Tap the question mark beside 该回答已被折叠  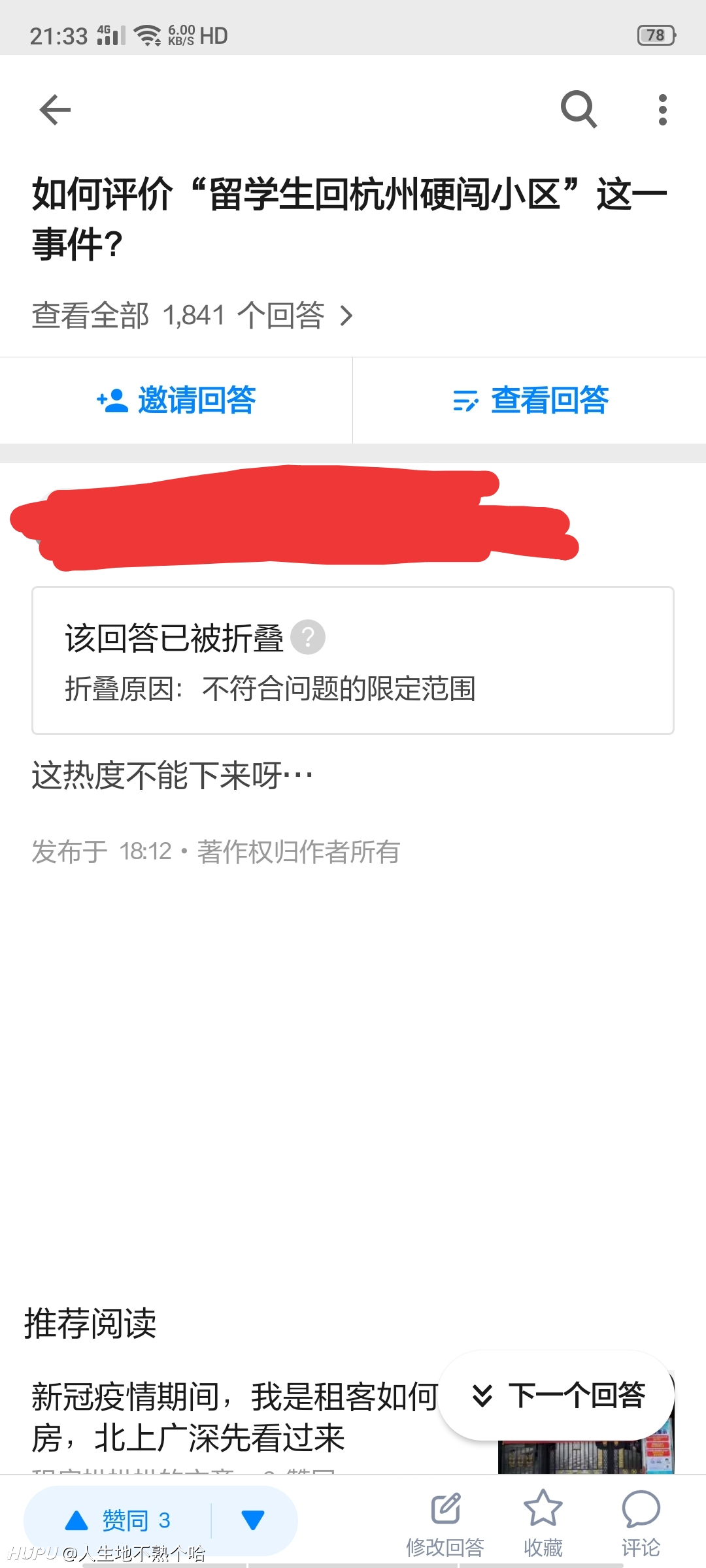pos(308,637)
